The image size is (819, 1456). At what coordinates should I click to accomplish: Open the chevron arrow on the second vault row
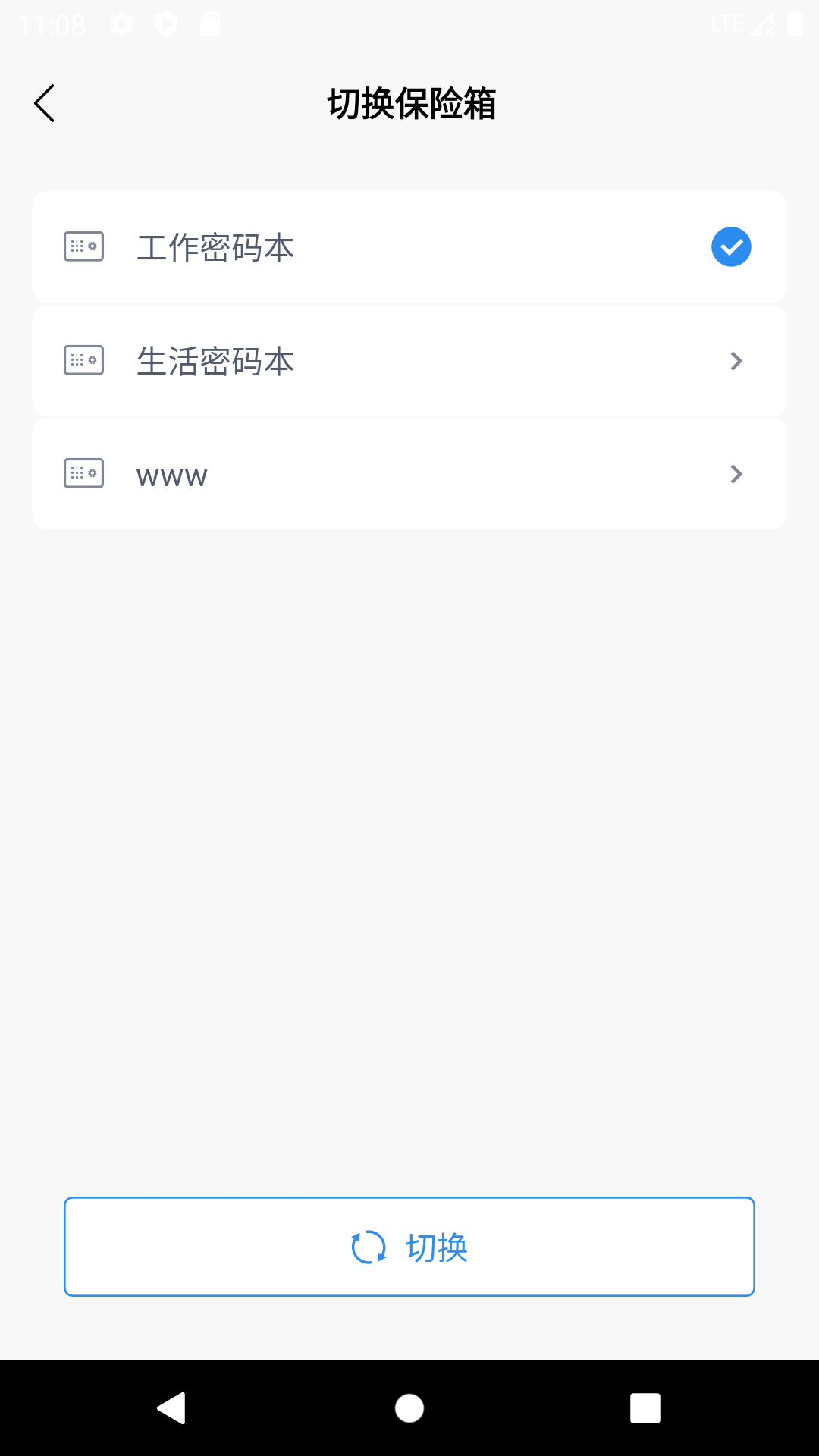[735, 360]
